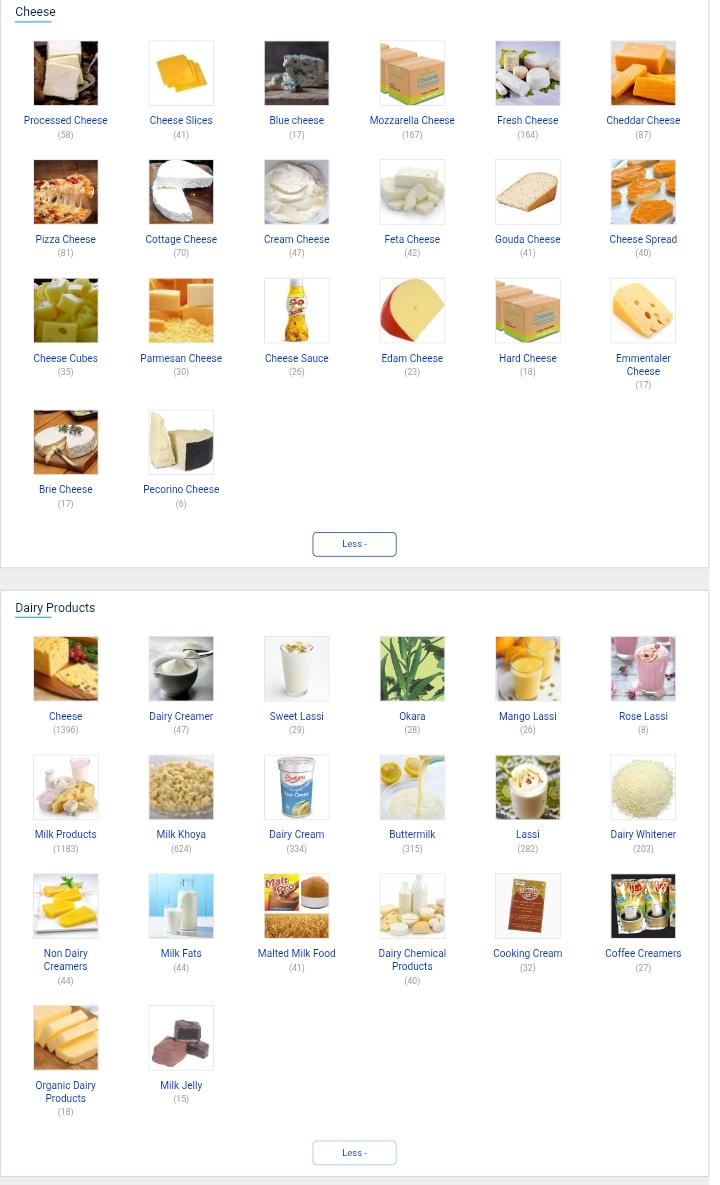Viewport: 720px width, 1185px height.
Task: Select the Milk Jelly tile
Action: (181, 1038)
